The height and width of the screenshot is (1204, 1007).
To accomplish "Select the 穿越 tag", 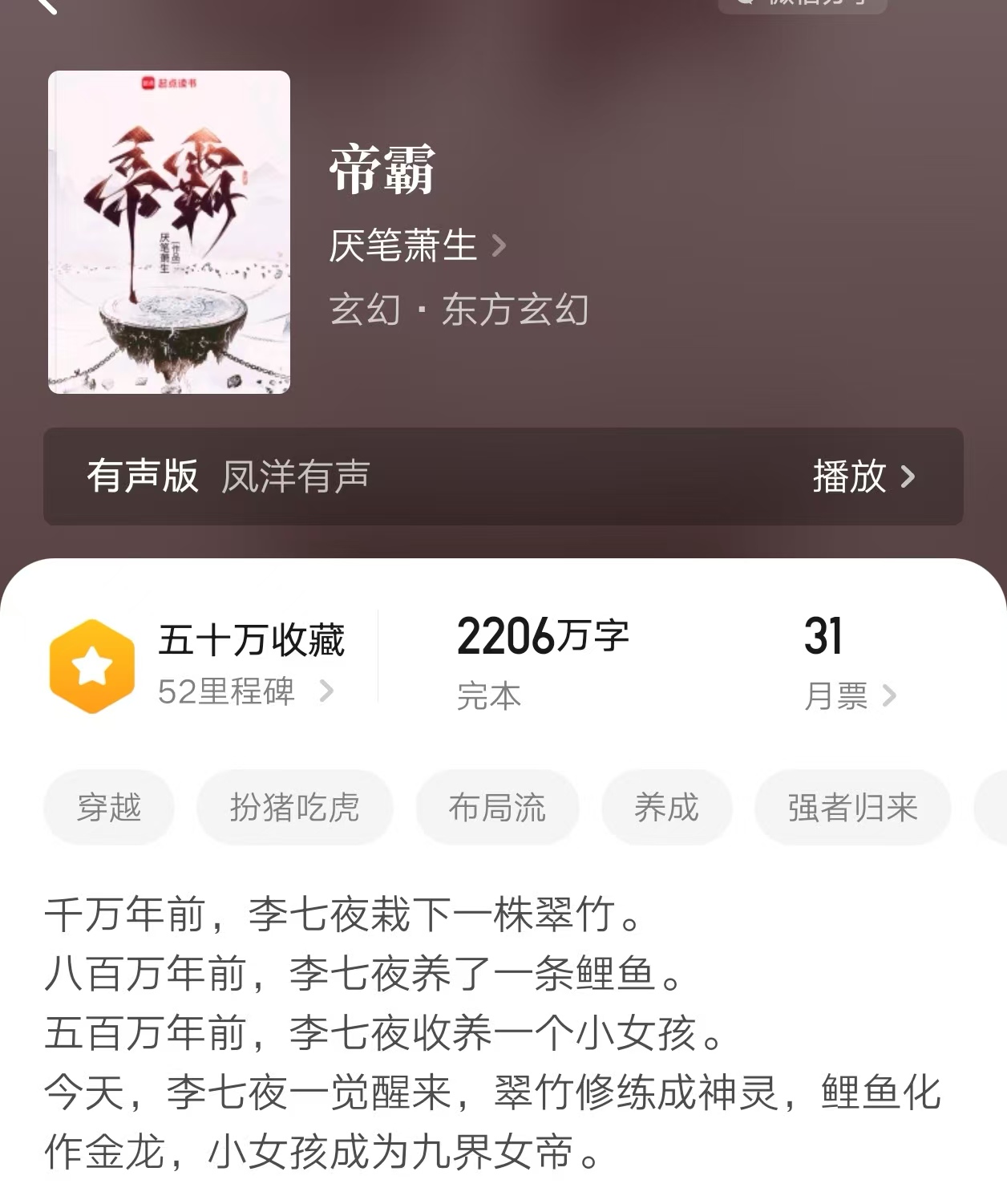I will [x=109, y=807].
